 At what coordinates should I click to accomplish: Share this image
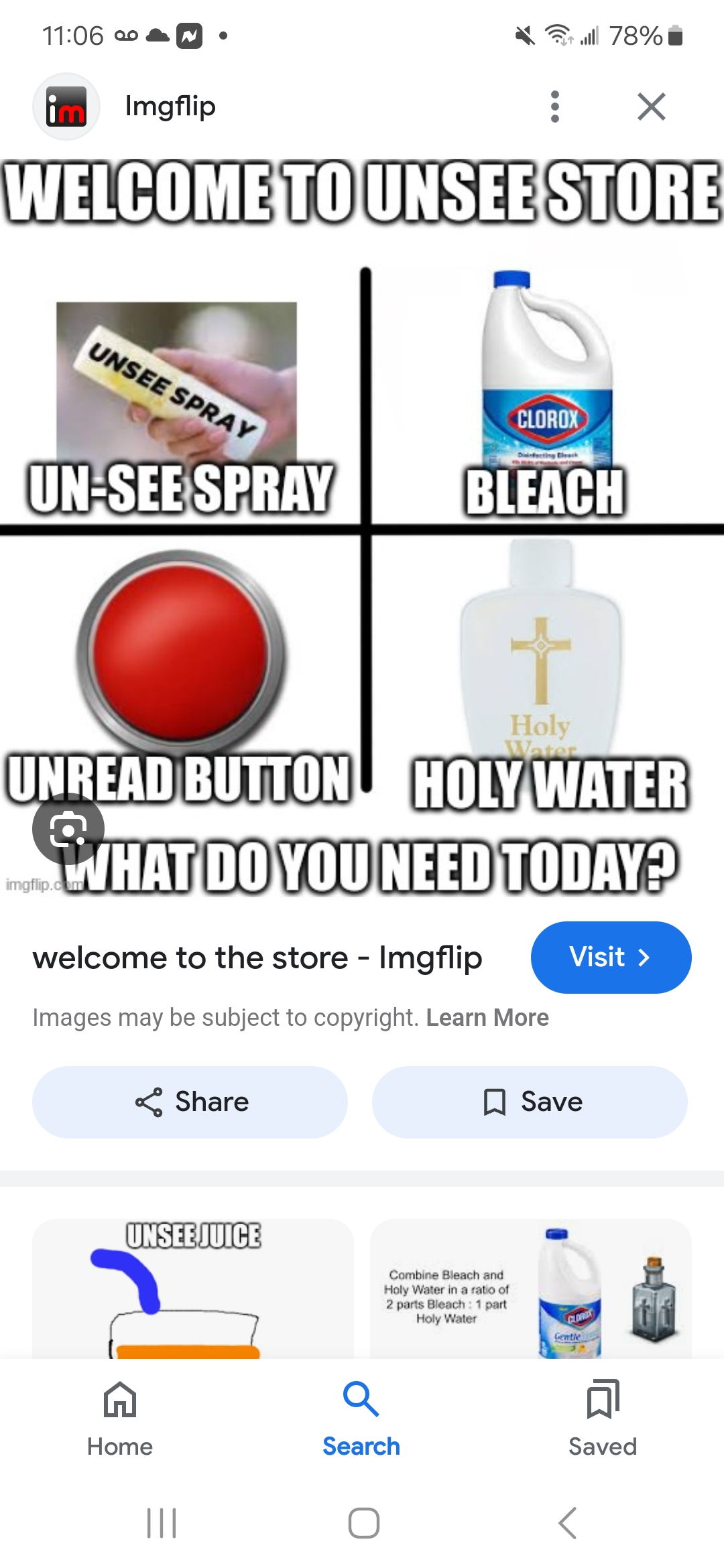click(190, 1102)
